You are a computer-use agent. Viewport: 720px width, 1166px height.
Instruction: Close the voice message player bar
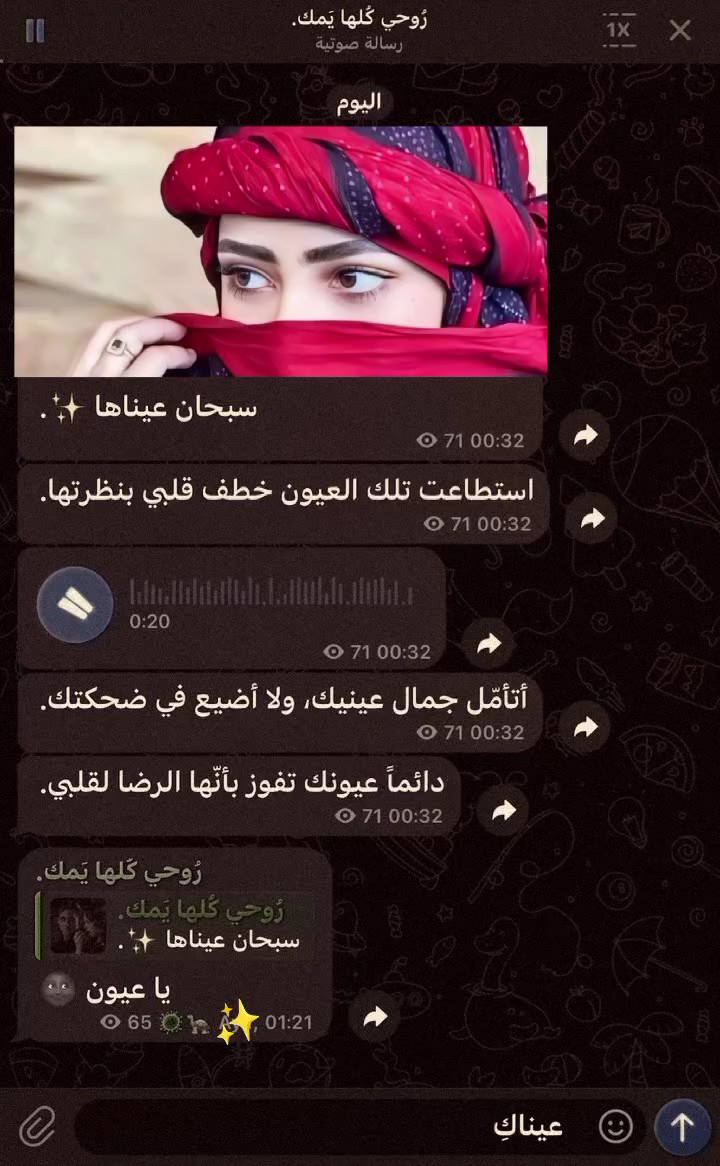[680, 31]
